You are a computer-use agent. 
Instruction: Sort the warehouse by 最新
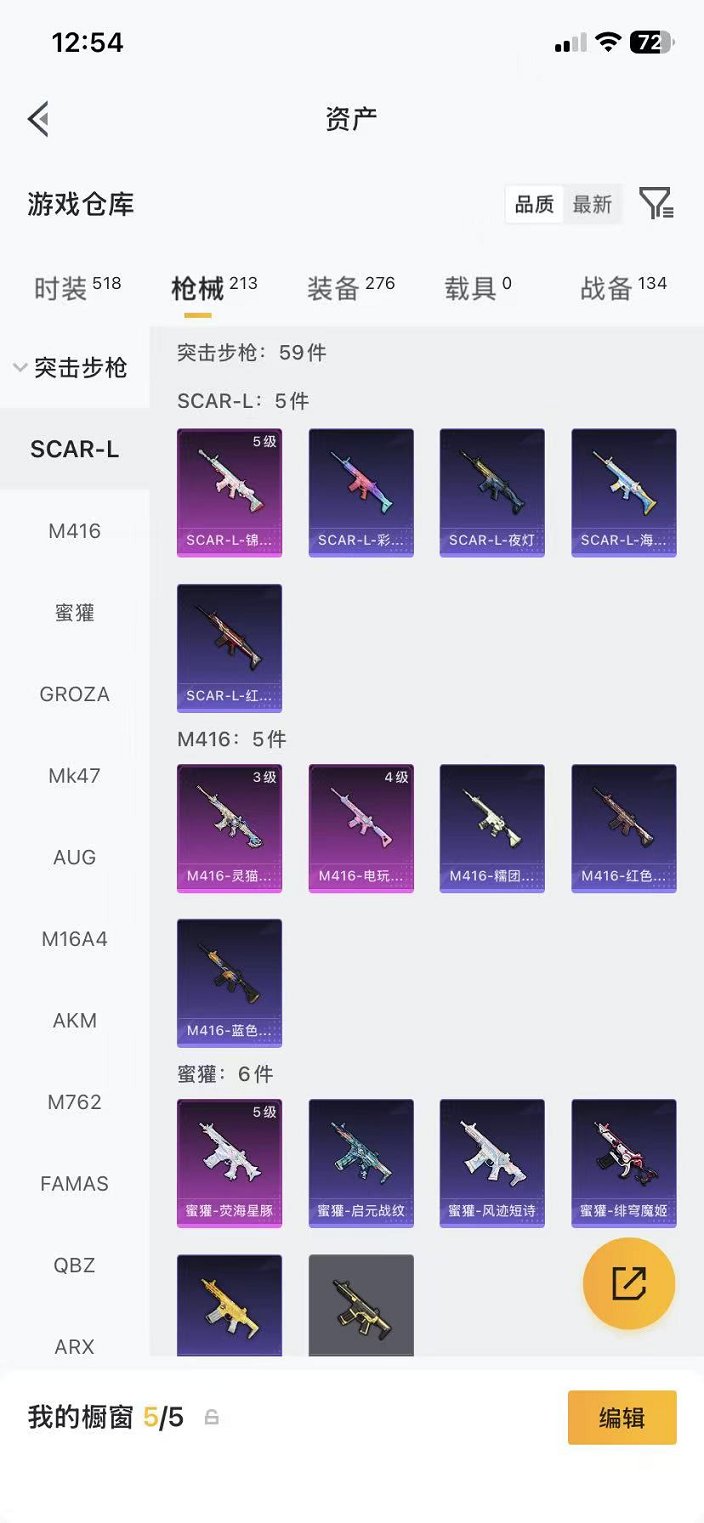pos(592,205)
